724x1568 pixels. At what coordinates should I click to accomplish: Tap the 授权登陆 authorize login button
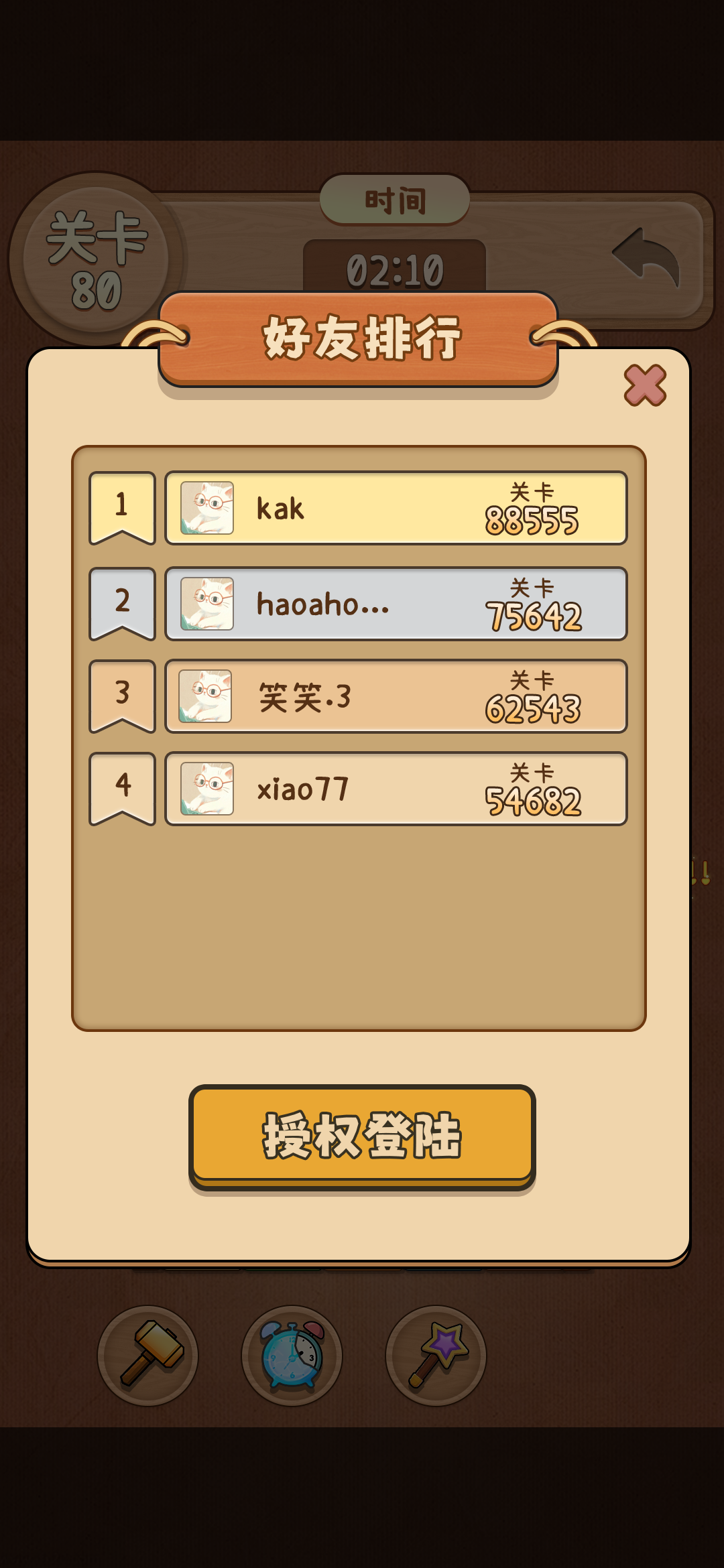362,1136
